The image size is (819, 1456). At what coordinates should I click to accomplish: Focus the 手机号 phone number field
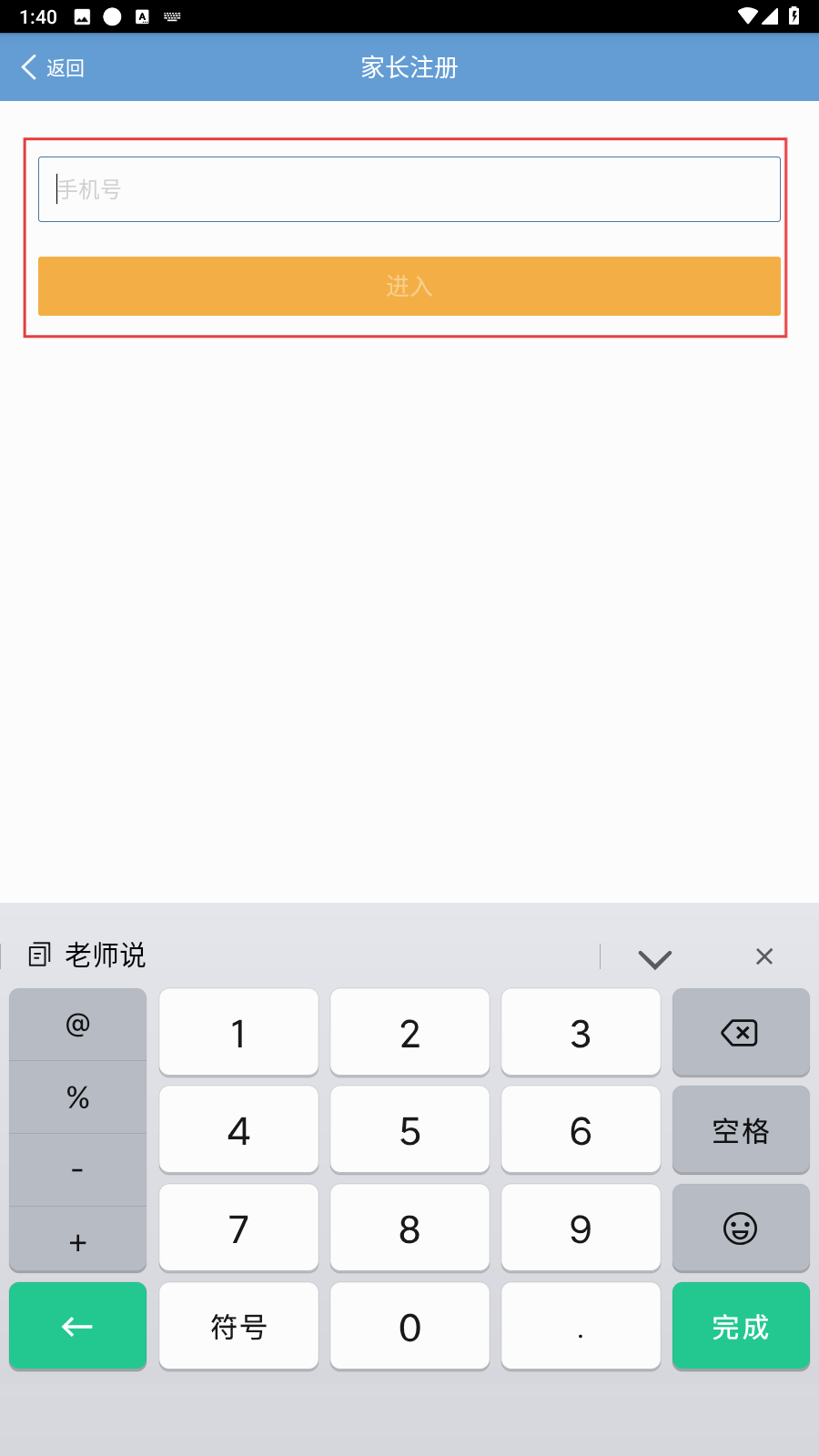[409, 189]
